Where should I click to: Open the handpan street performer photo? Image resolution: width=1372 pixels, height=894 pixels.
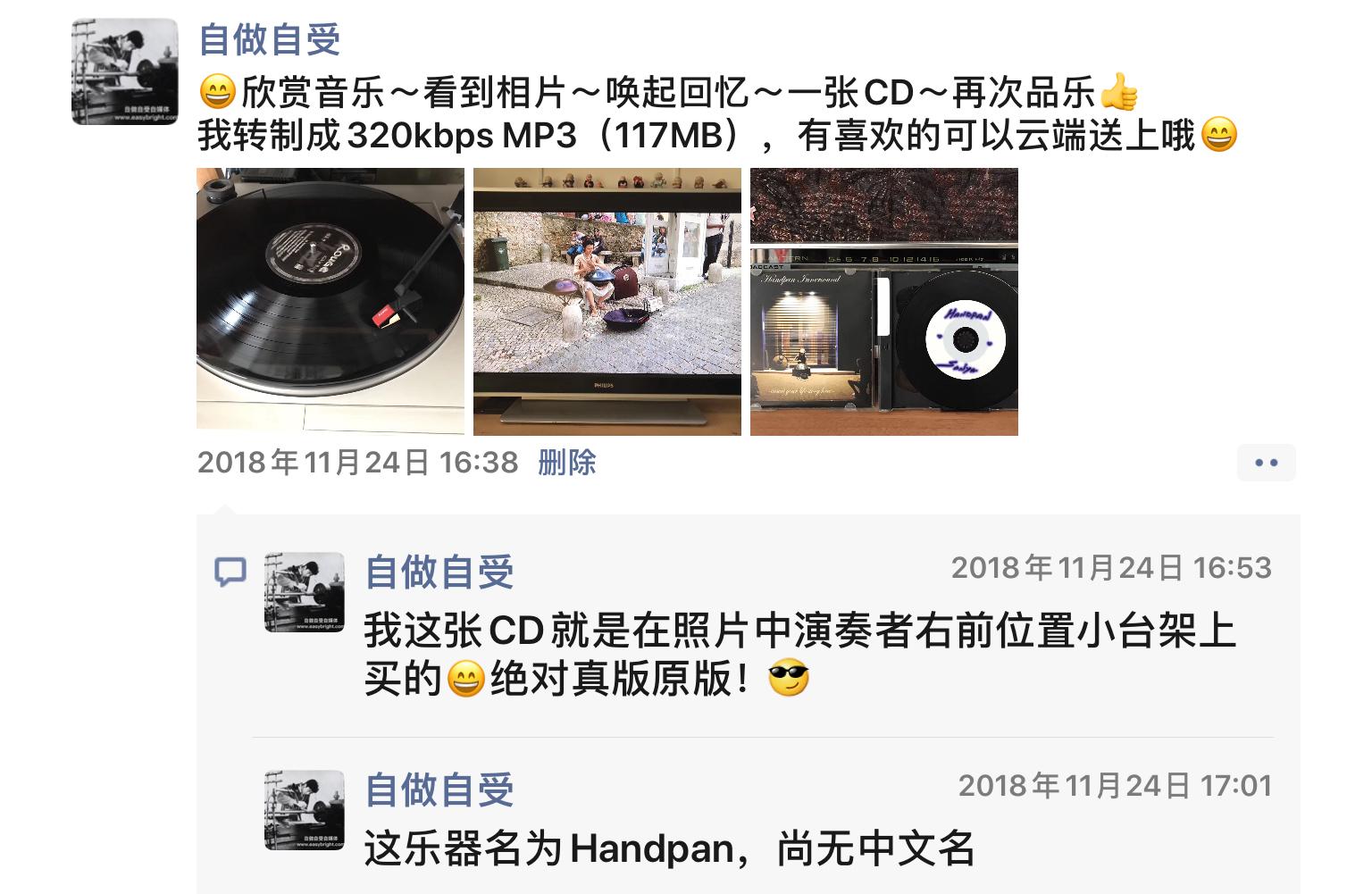pos(607,301)
